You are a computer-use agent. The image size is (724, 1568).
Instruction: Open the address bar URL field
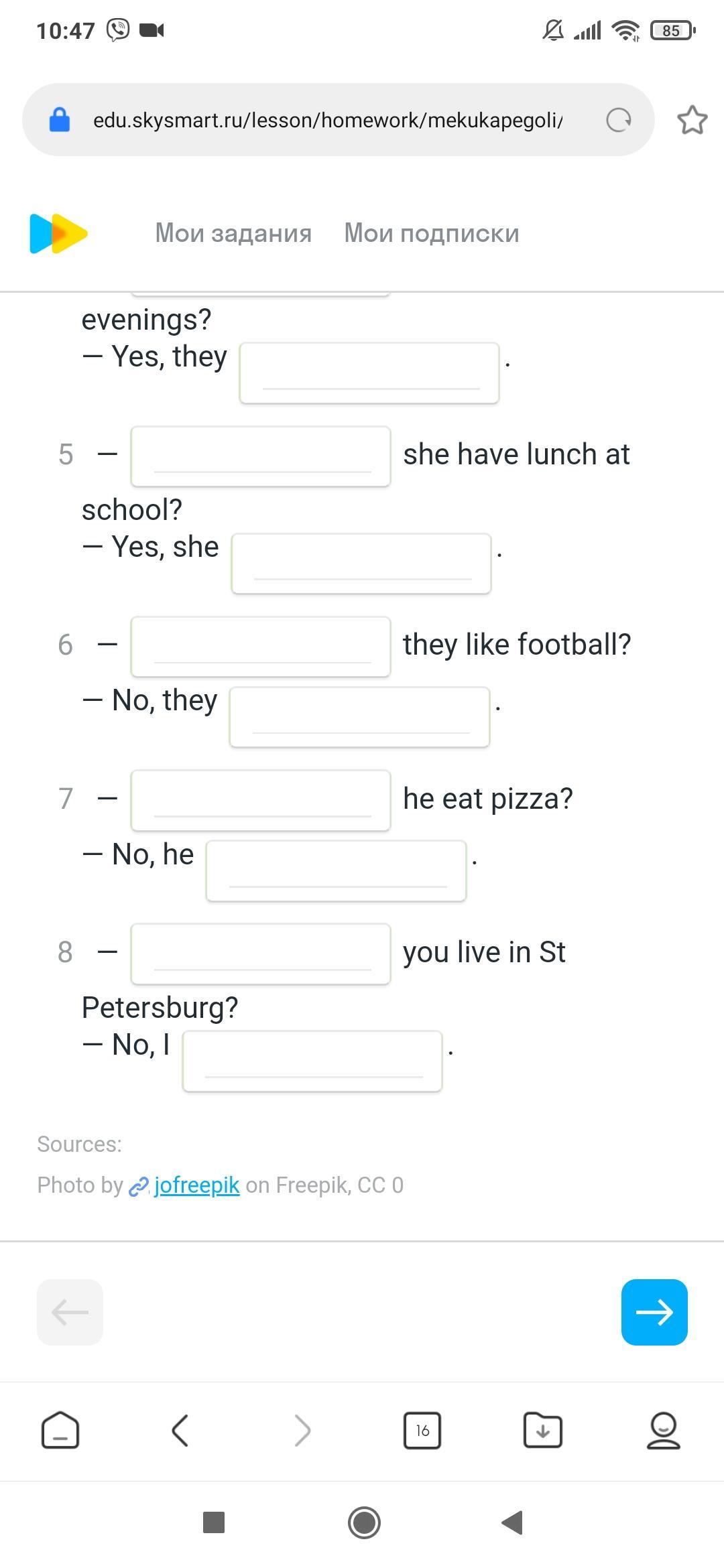[327, 121]
